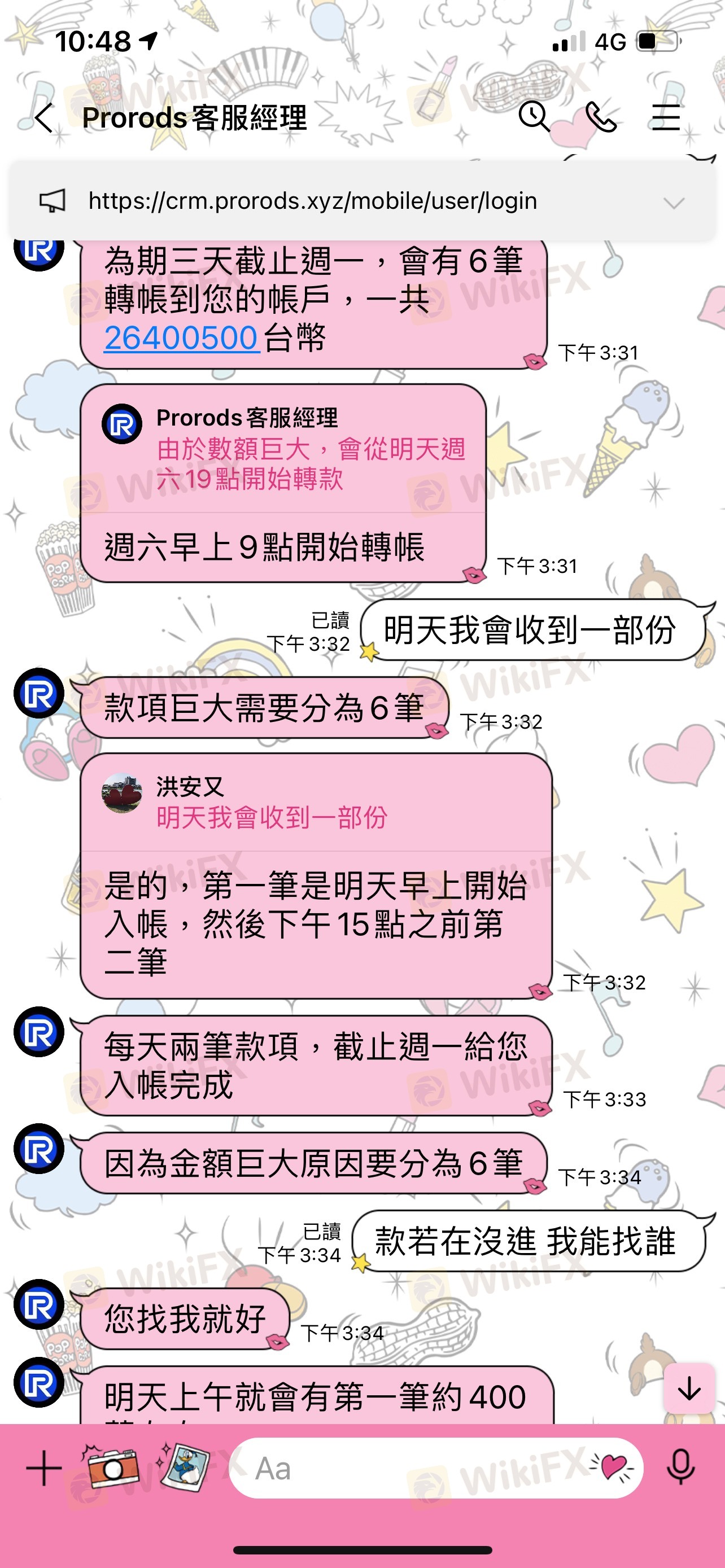Go back from Prorods chat
The image size is (725, 1568).
coord(43,117)
